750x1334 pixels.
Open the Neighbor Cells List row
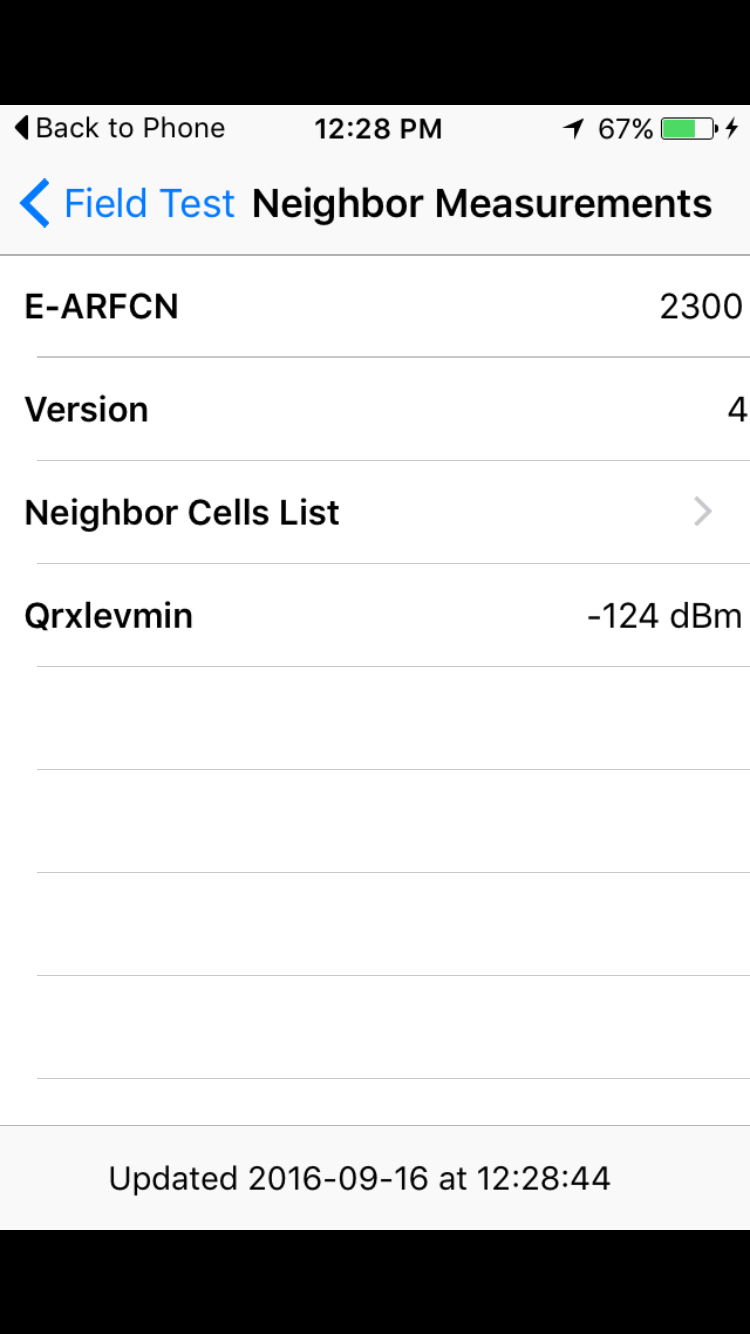click(375, 512)
